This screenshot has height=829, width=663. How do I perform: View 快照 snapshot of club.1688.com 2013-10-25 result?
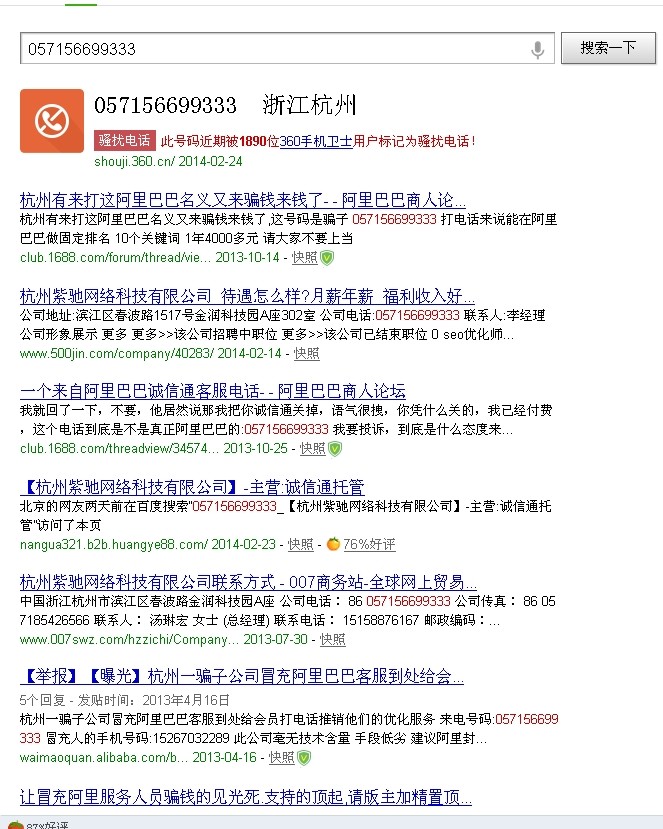tap(312, 449)
